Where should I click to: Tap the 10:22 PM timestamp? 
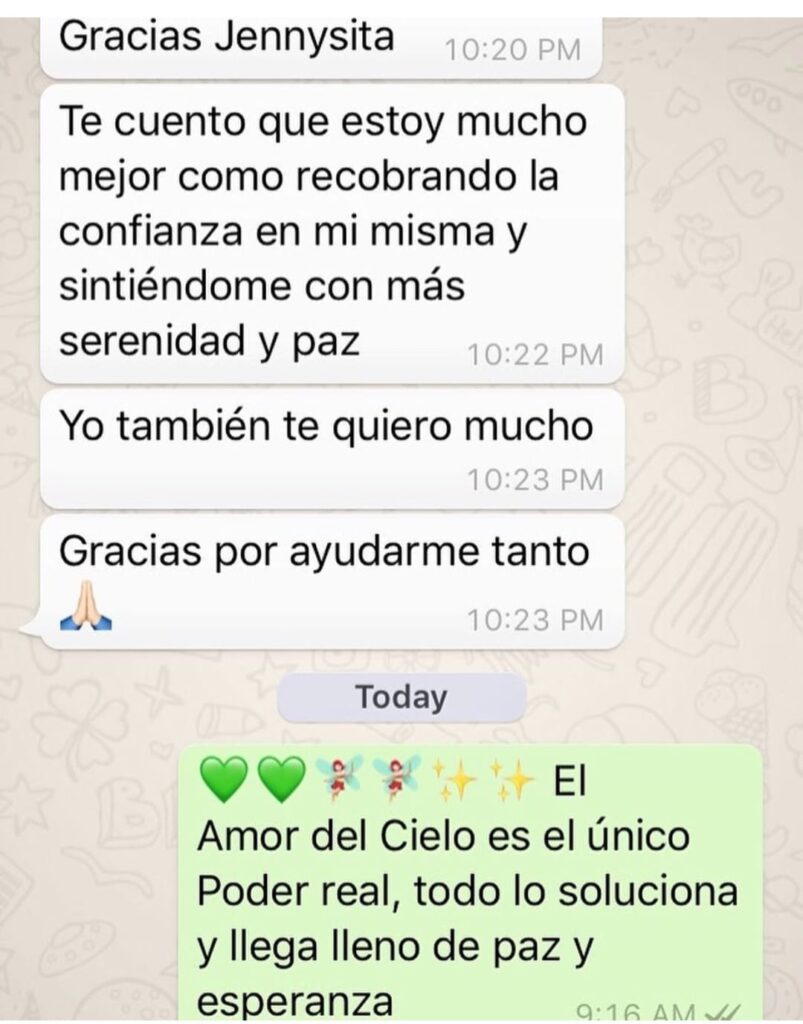tap(536, 354)
